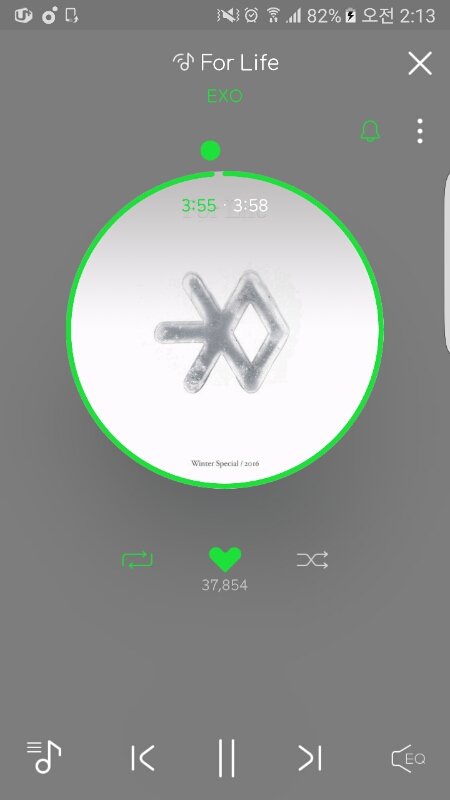Tap the green progress knob on the ring
The height and width of the screenshot is (800, 450).
(210, 151)
